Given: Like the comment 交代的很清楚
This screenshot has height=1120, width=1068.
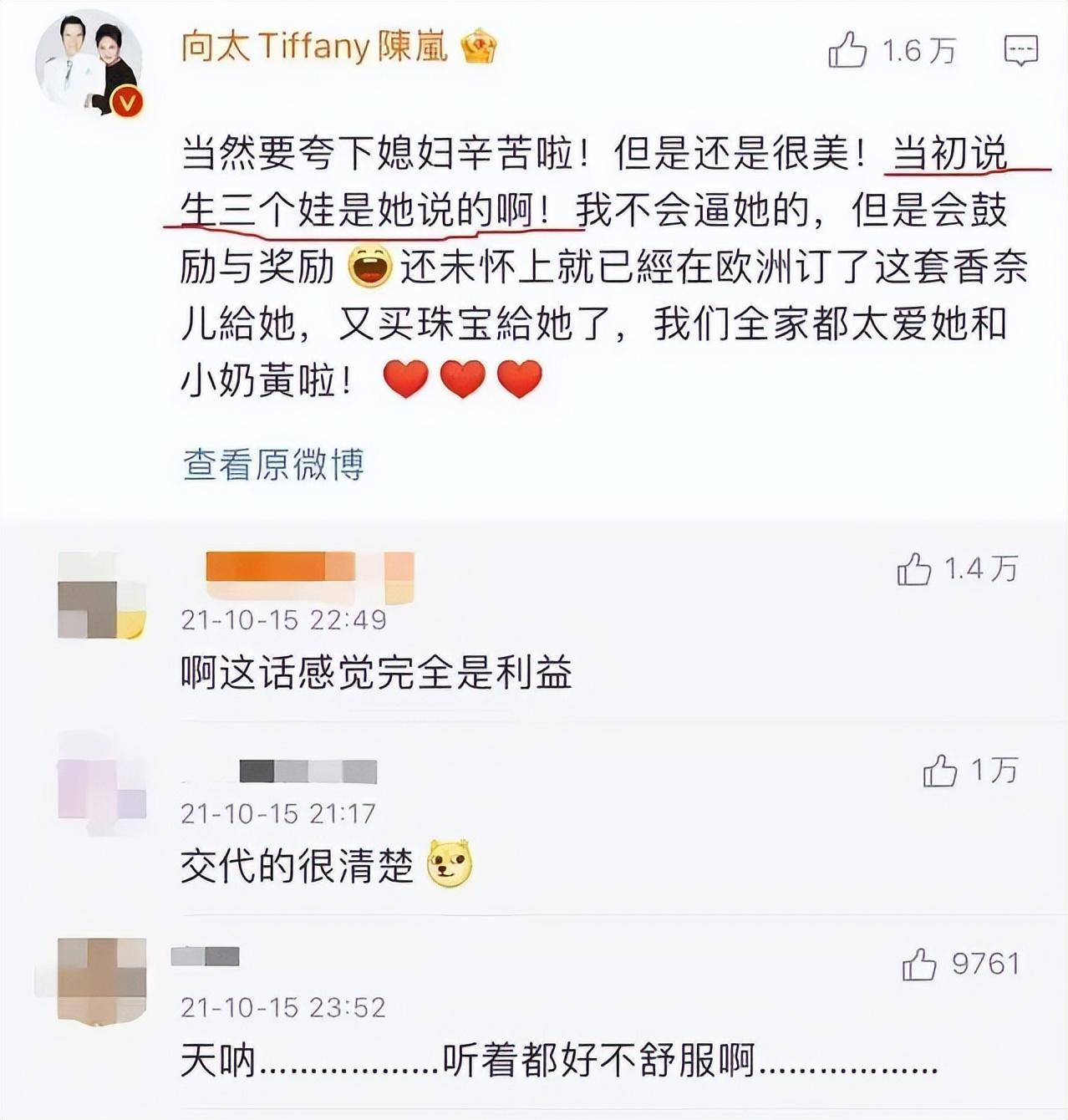Looking at the screenshot, I should (940, 771).
